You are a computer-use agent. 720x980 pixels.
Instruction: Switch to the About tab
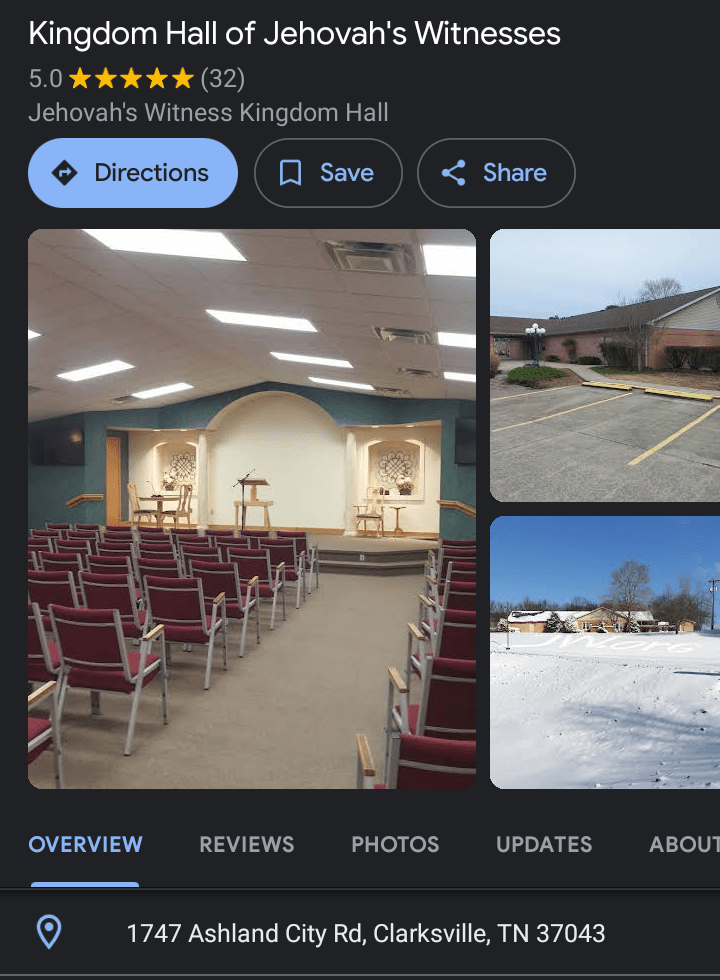tap(684, 844)
